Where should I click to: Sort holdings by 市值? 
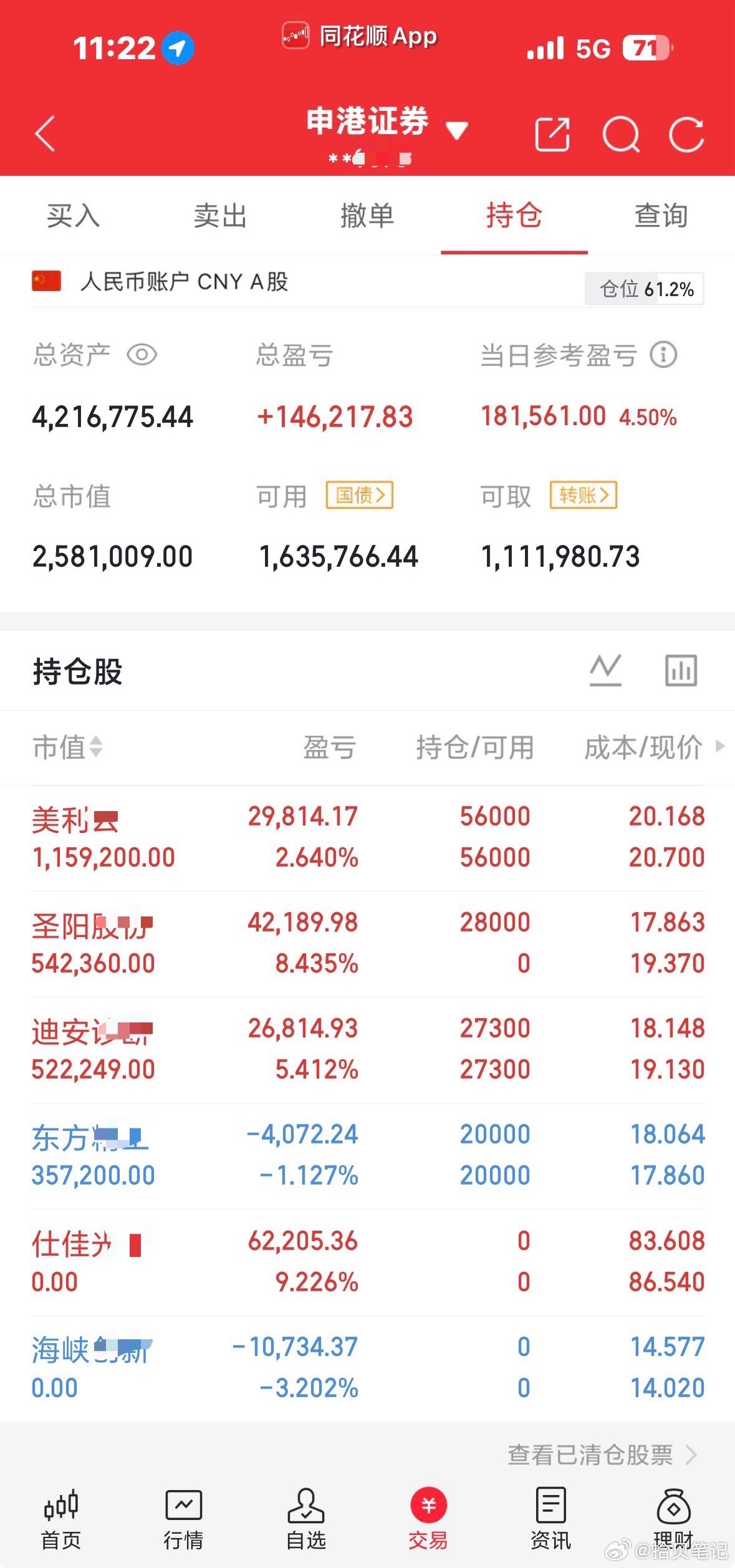tap(67, 747)
